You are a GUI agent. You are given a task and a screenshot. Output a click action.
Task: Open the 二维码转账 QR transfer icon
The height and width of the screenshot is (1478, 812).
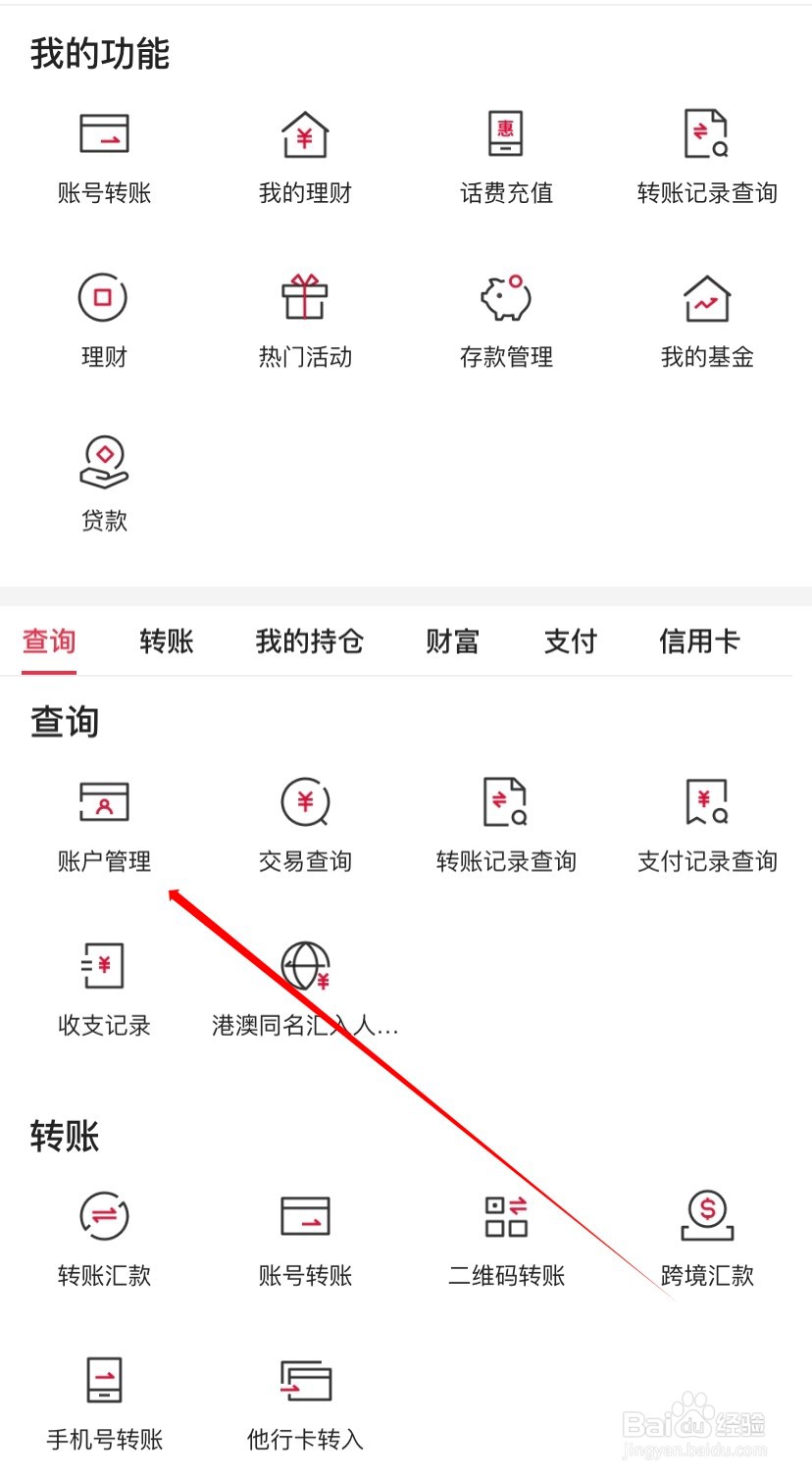(x=506, y=1236)
